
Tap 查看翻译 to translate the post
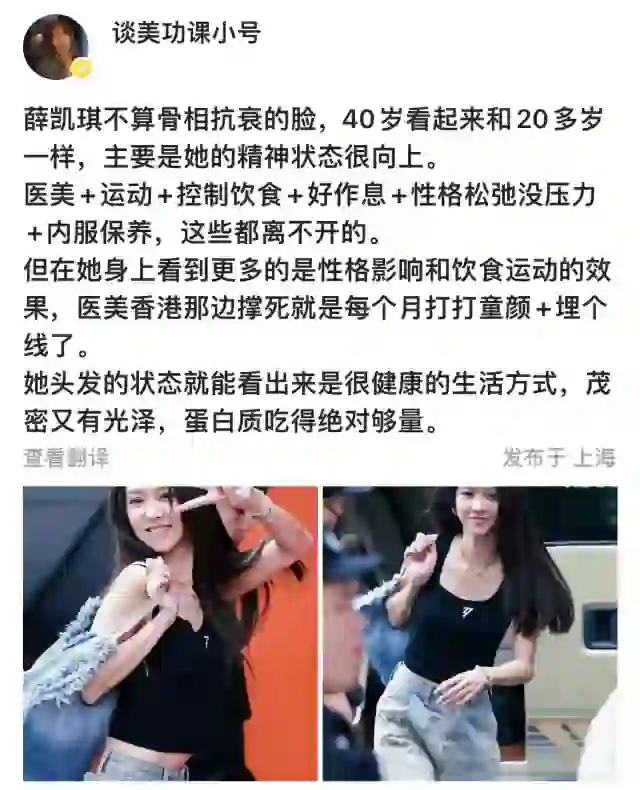coord(66,458)
